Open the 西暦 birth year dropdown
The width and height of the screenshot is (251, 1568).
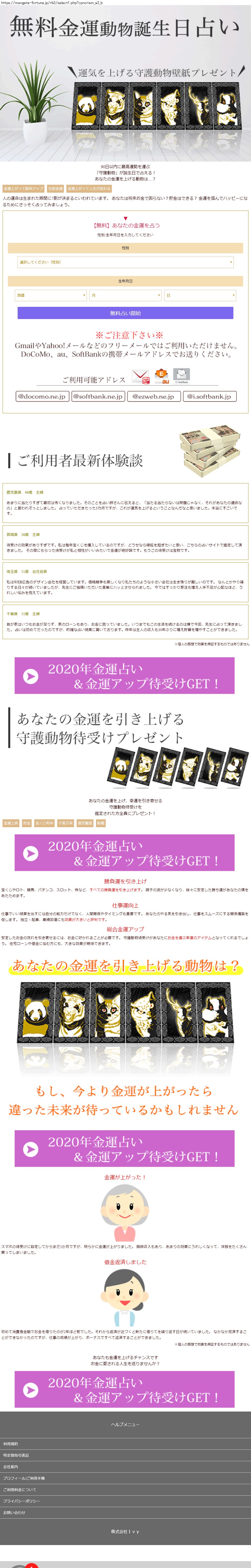click(x=51, y=295)
